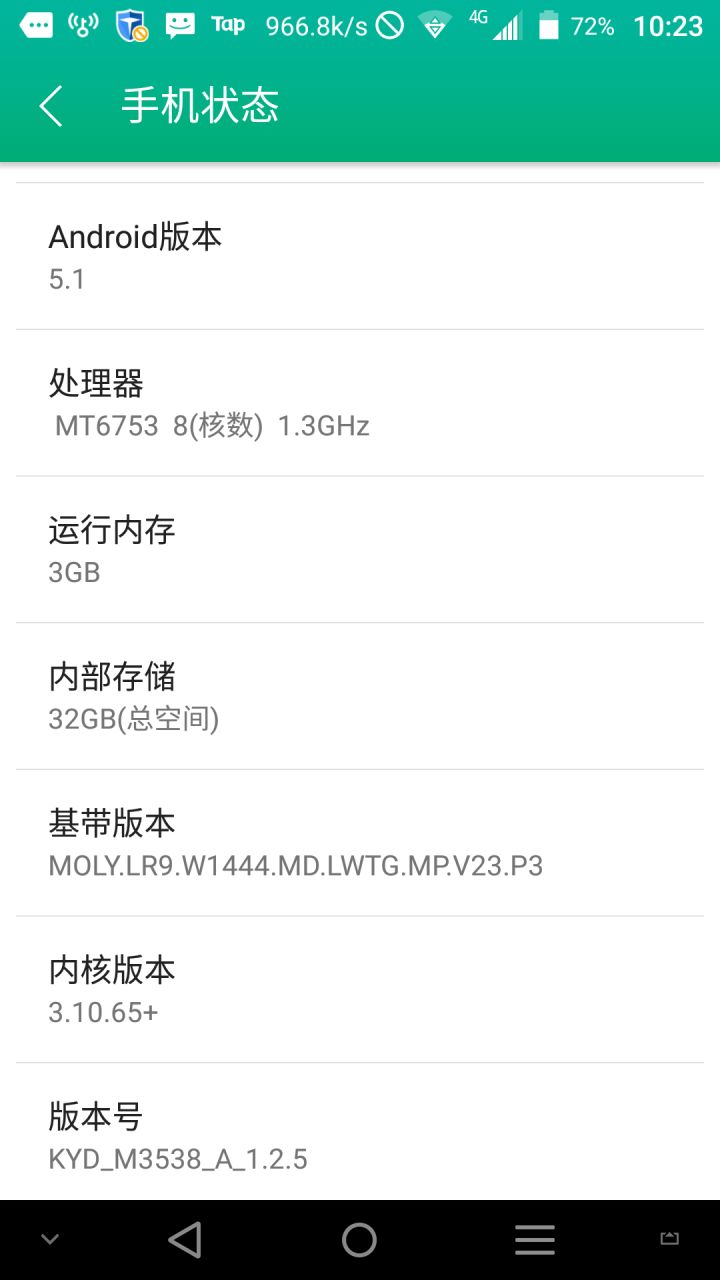The image size is (720, 1280).
Task: Tap the 运行内存 row
Action: click(x=360, y=550)
